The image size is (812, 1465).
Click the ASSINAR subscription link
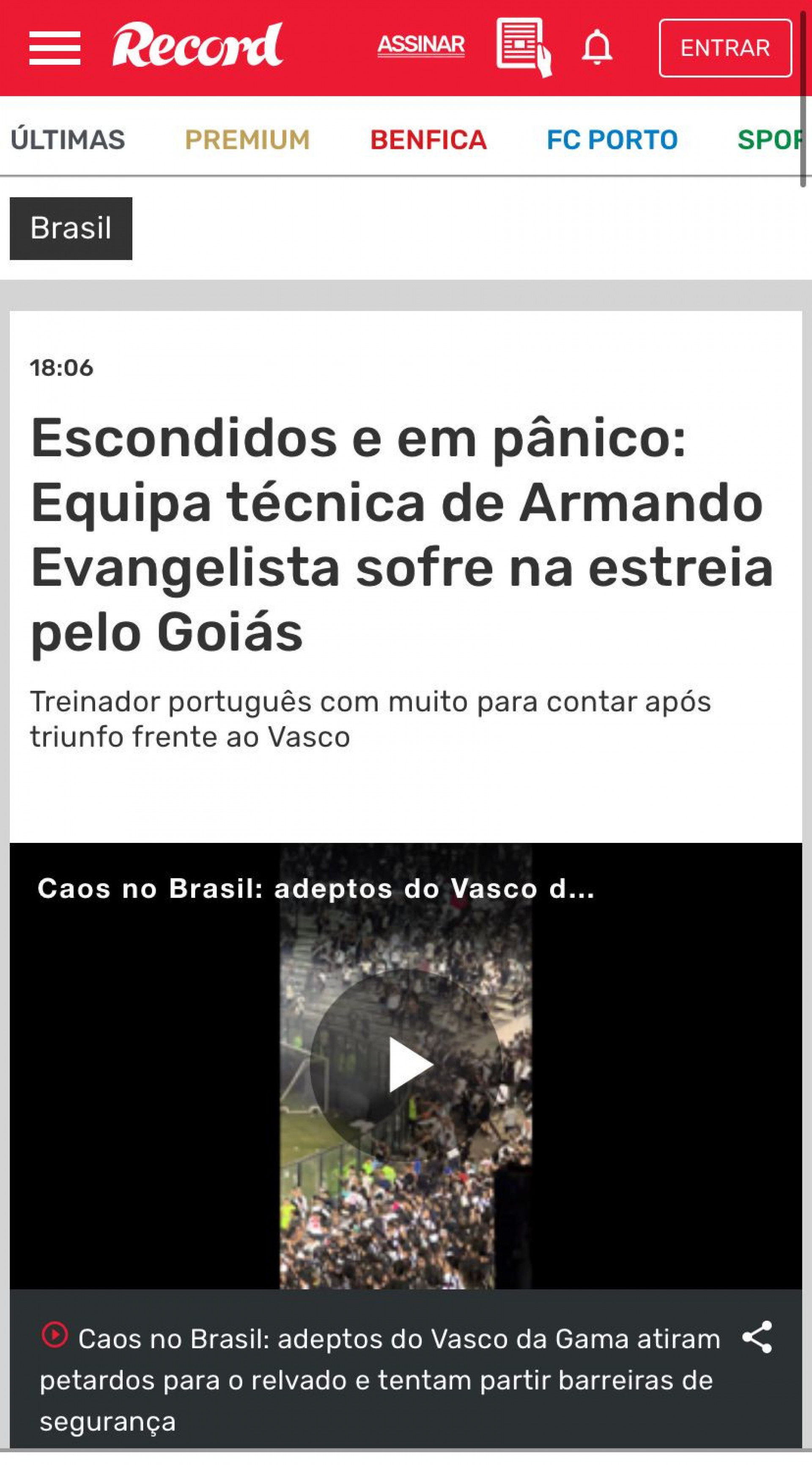pyautogui.click(x=422, y=43)
